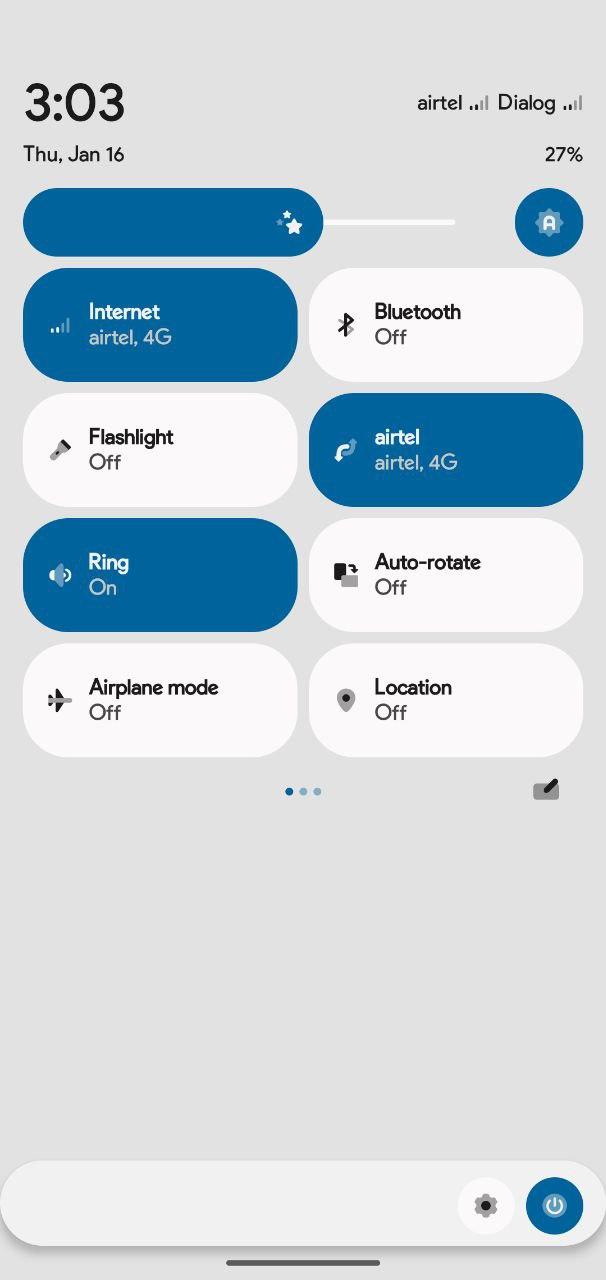The image size is (606, 1280).
Task: Tap the airtel SIM data switch tile
Action: [446, 450]
